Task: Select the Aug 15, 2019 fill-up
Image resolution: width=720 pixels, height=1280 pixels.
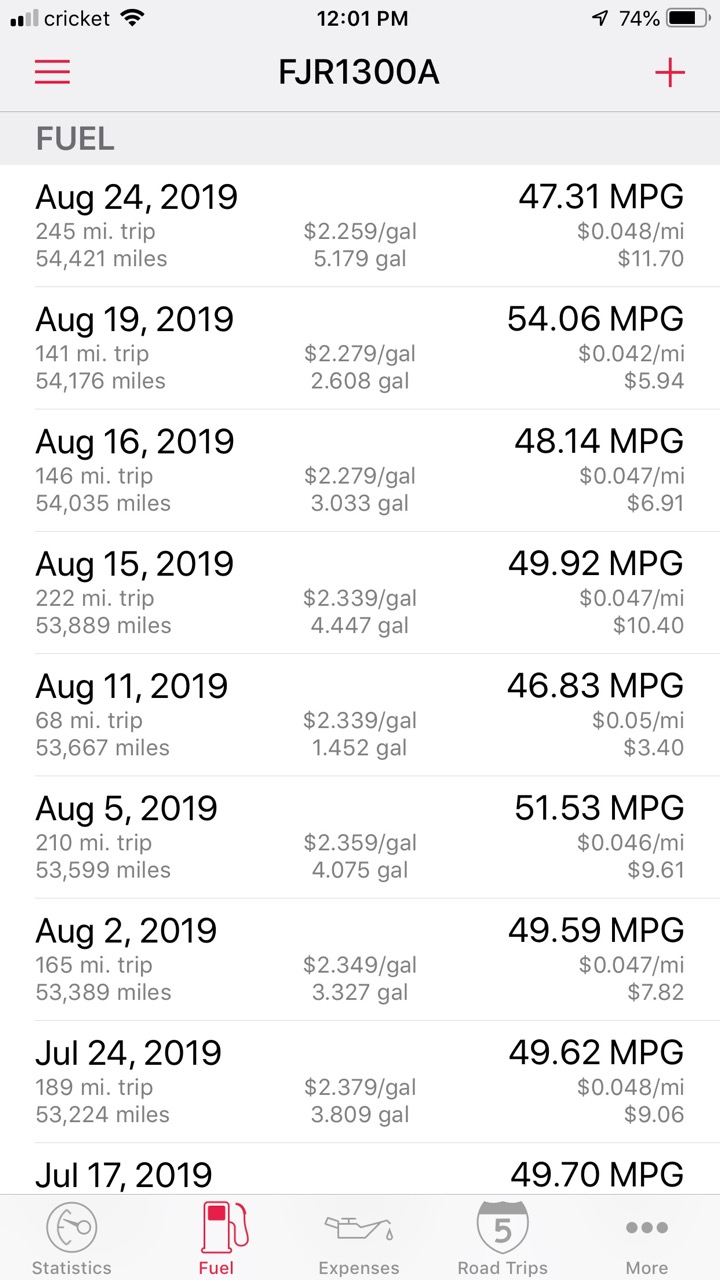Action: click(x=360, y=593)
